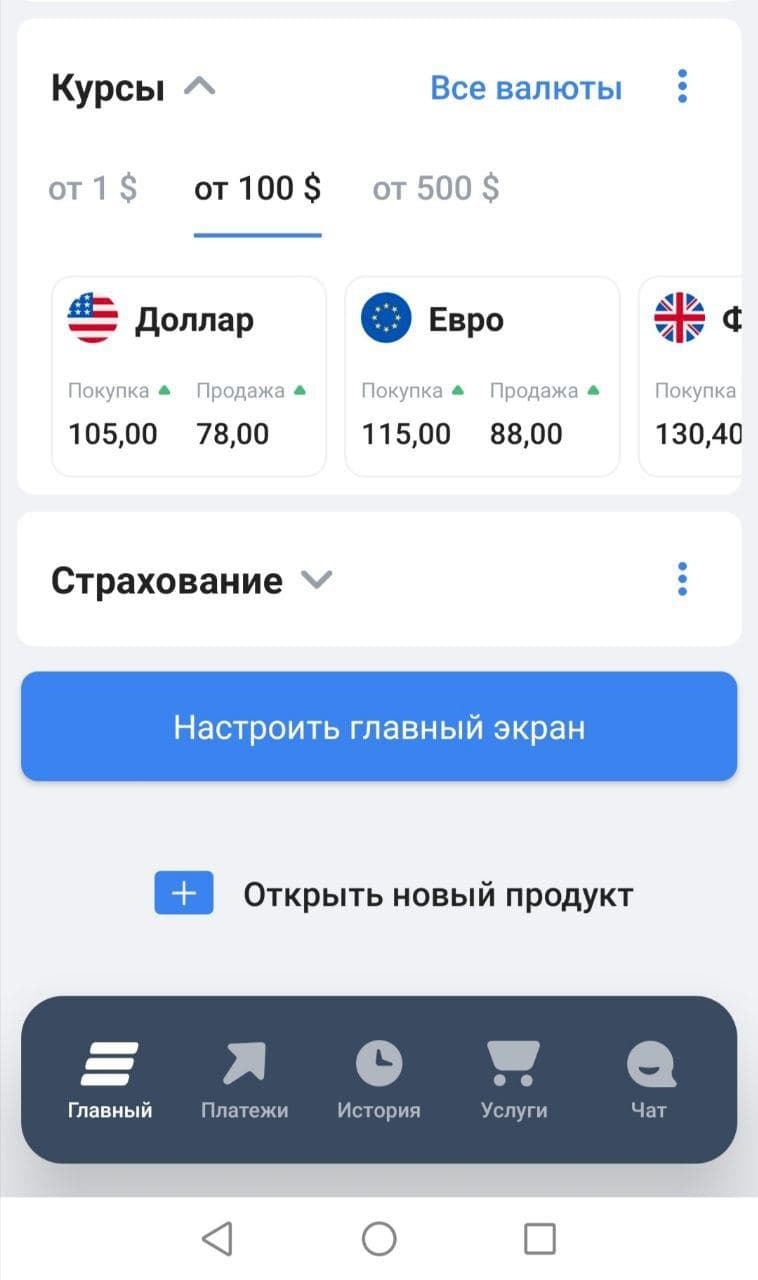
Task: Expand the Страхование section
Action: pyautogui.click(x=317, y=580)
